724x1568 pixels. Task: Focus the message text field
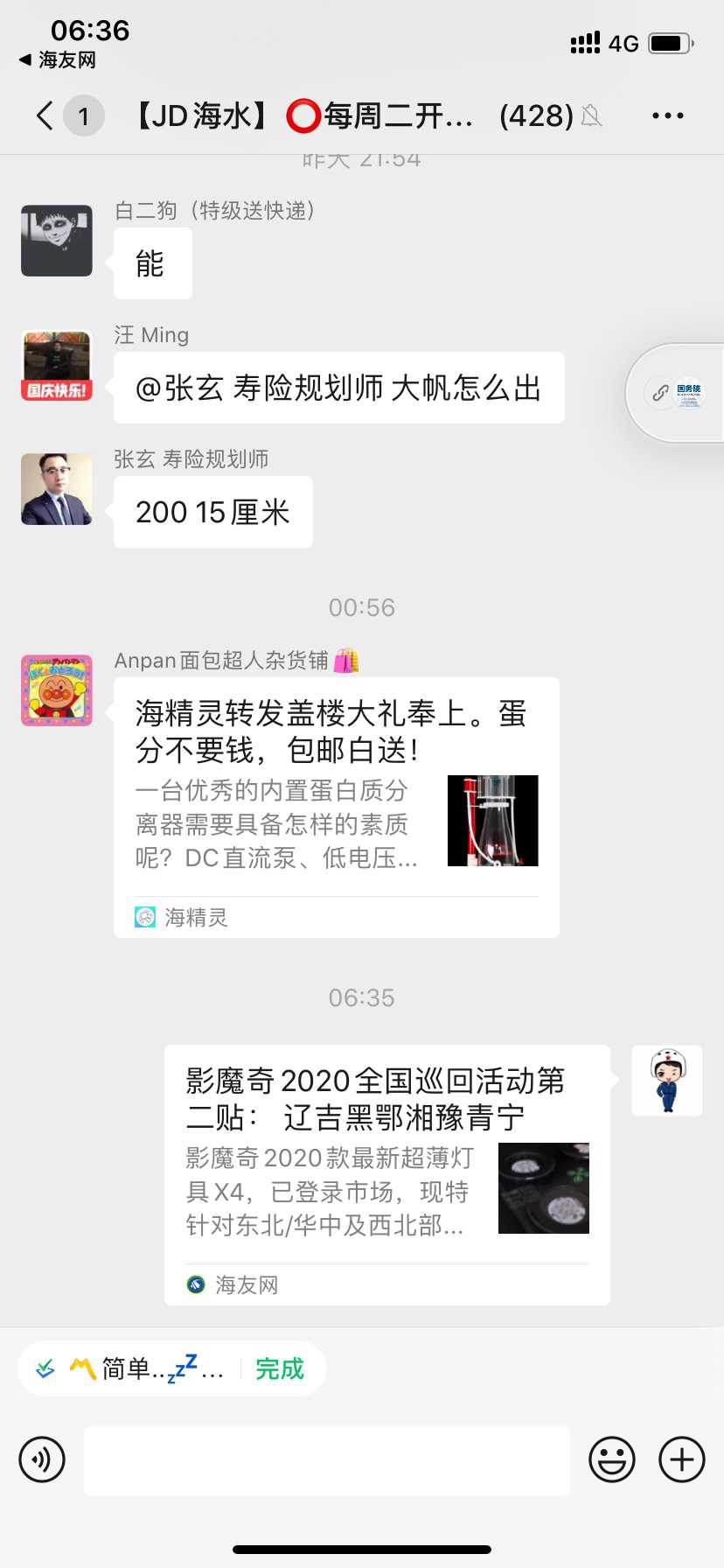(x=326, y=1459)
